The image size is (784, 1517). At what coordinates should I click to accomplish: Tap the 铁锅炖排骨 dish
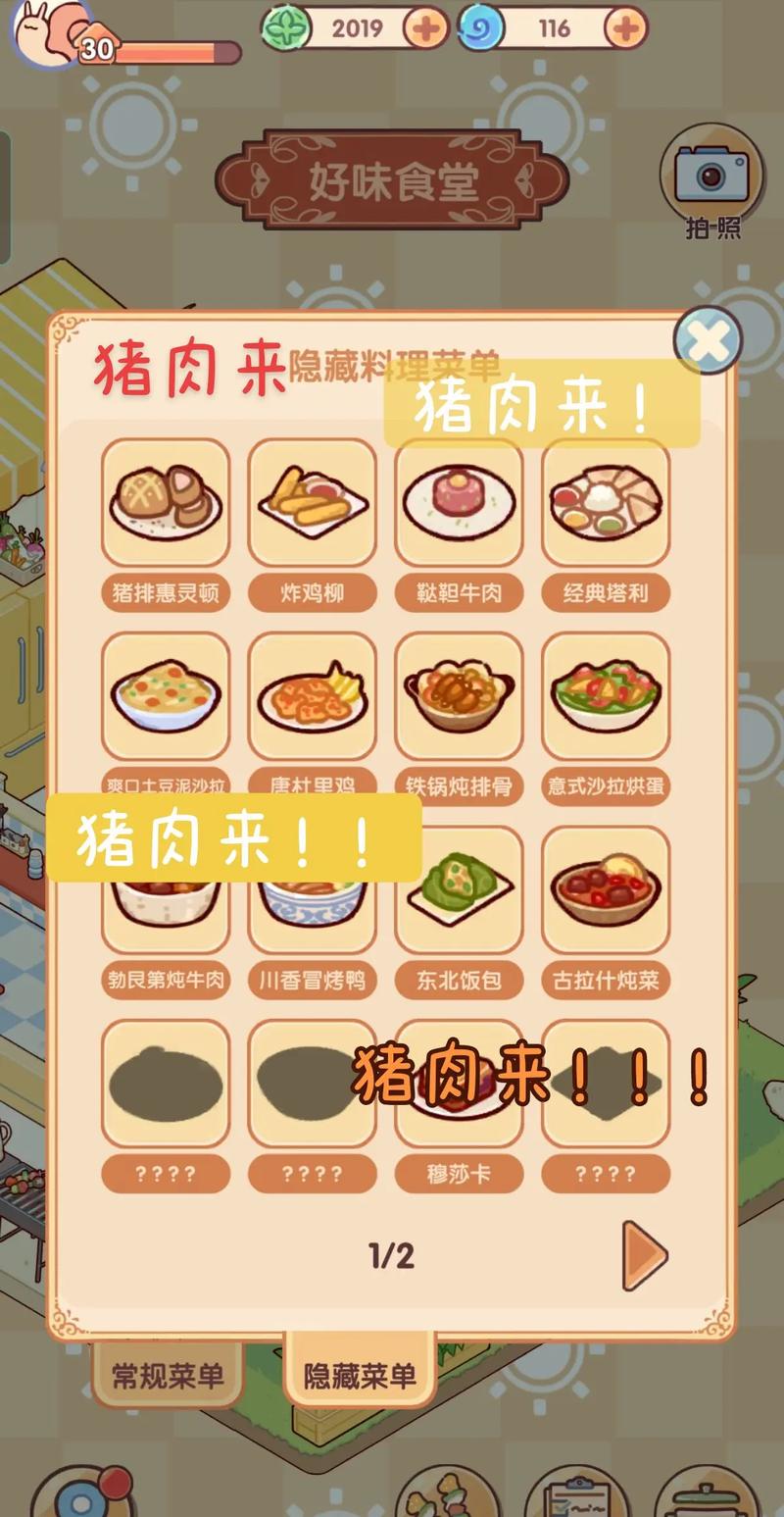(459, 696)
